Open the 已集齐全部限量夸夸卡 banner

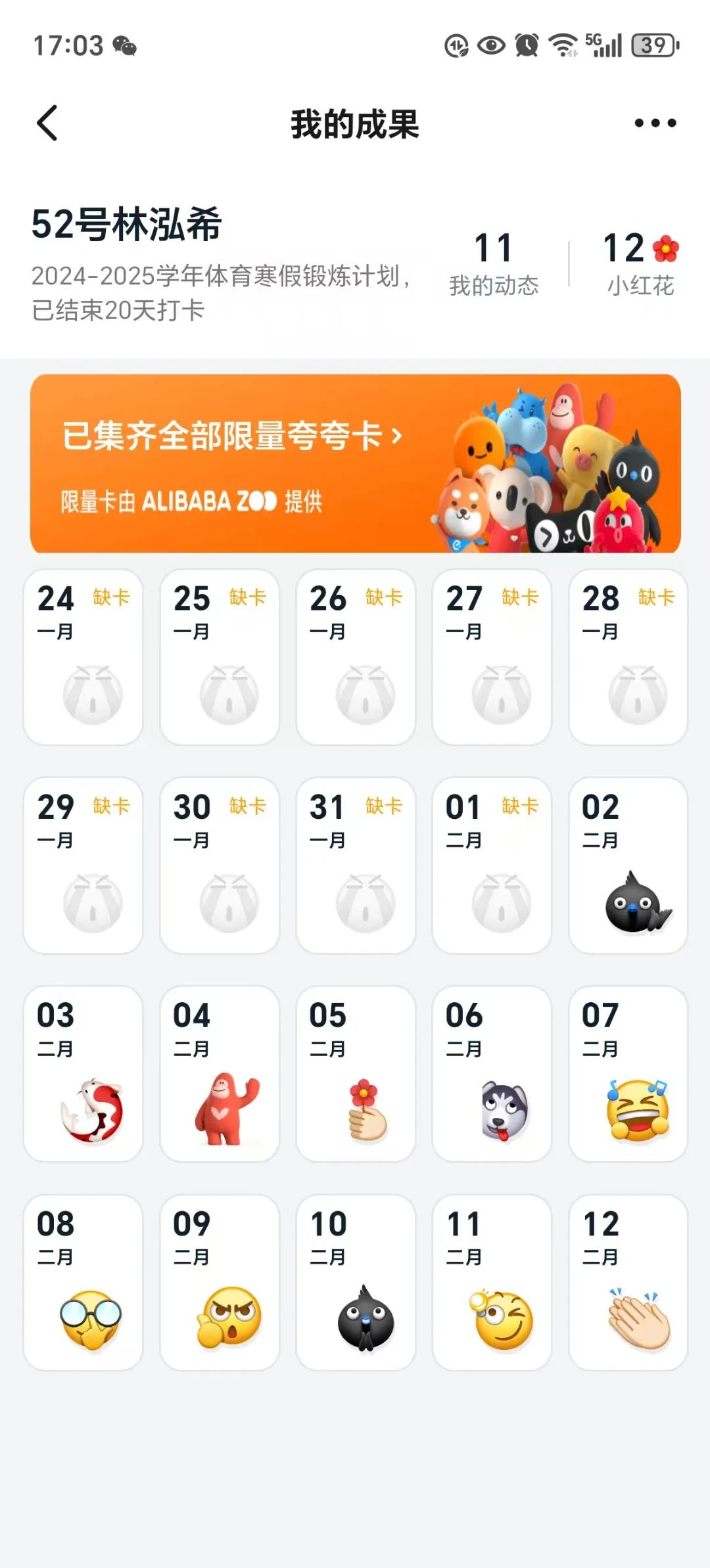point(355,463)
